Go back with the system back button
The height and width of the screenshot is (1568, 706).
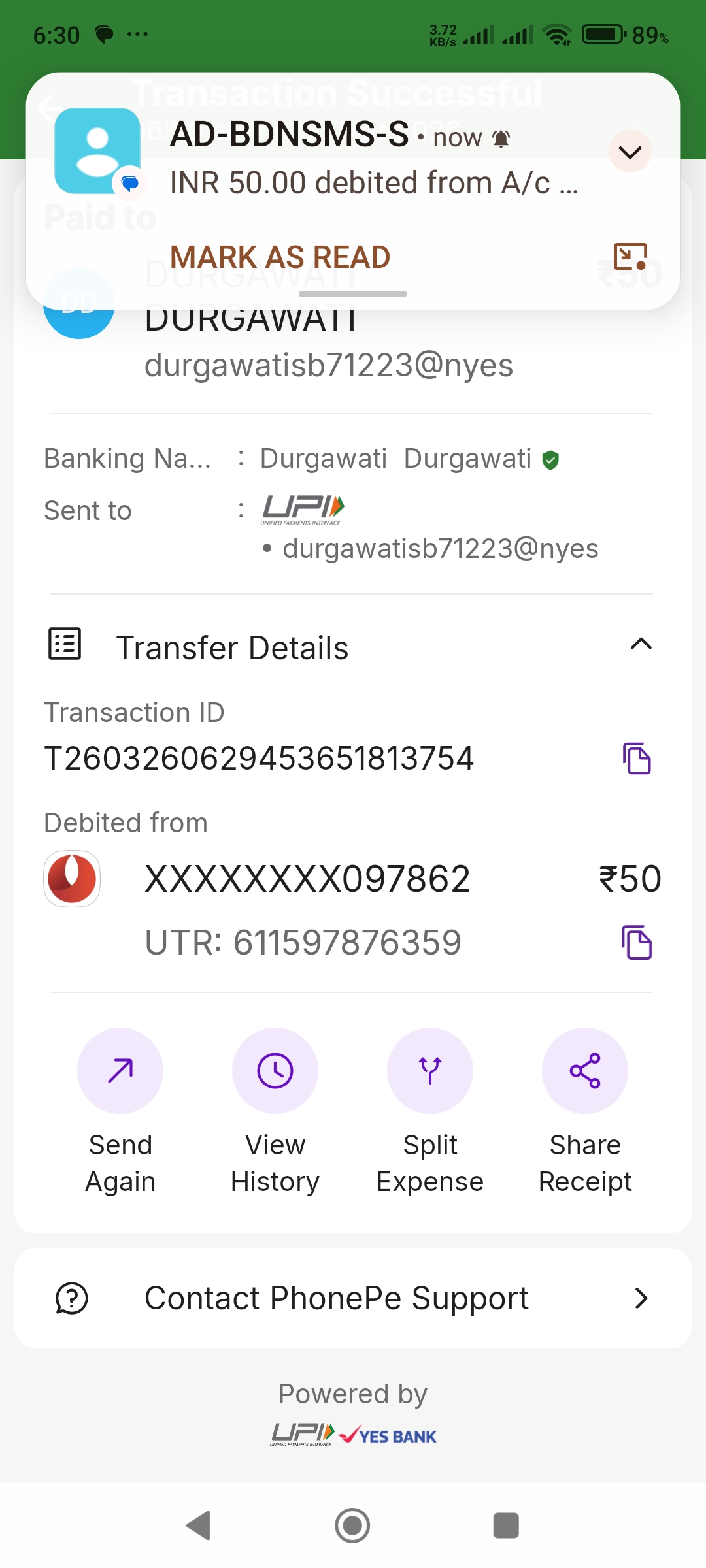pos(198,1526)
